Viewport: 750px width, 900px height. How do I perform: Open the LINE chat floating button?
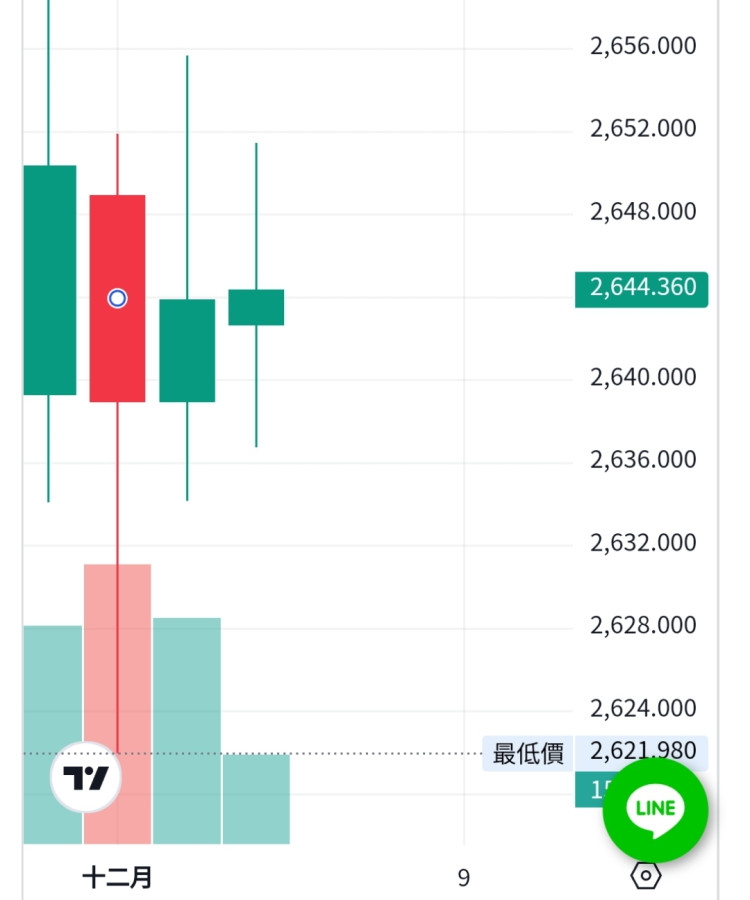[655, 808]
